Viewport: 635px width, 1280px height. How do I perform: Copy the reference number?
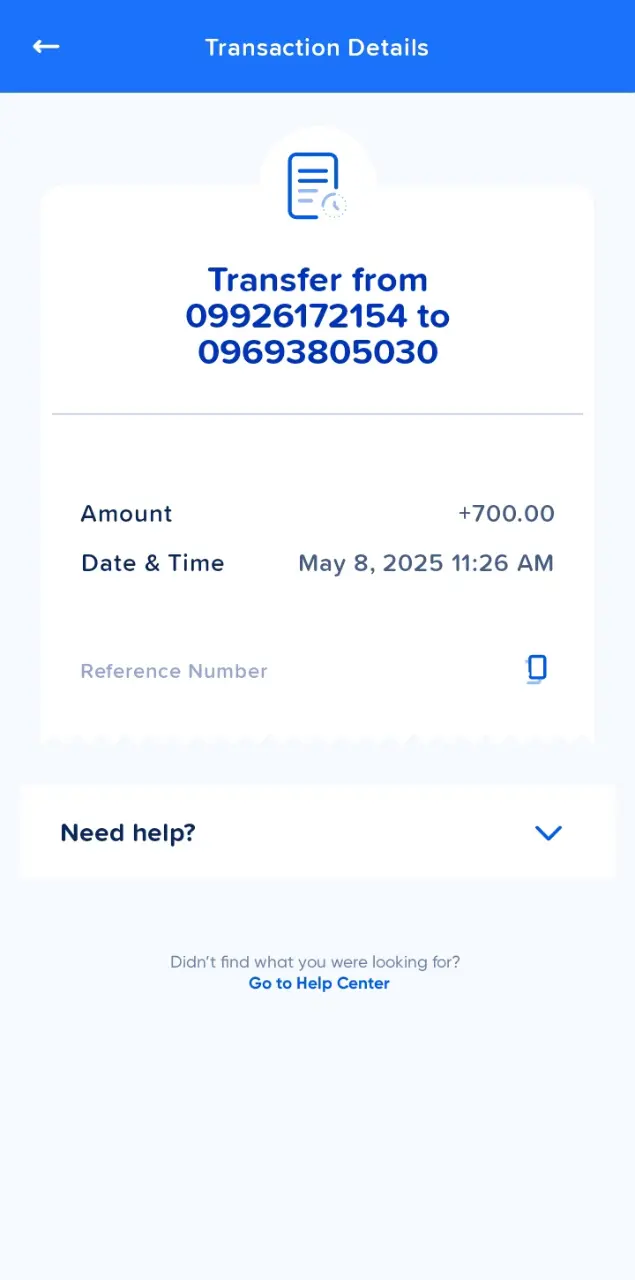click(x=536, y=669)
